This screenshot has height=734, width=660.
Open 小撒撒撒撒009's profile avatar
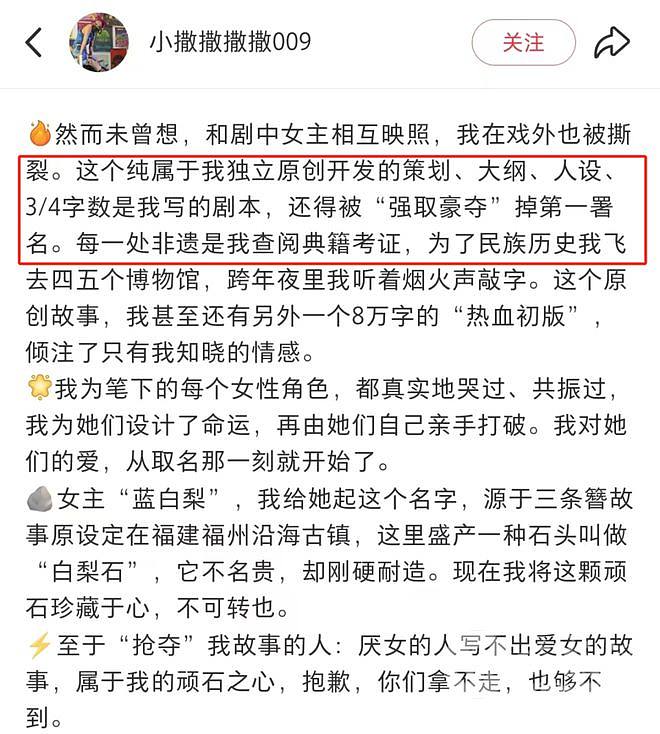(98, 42)
